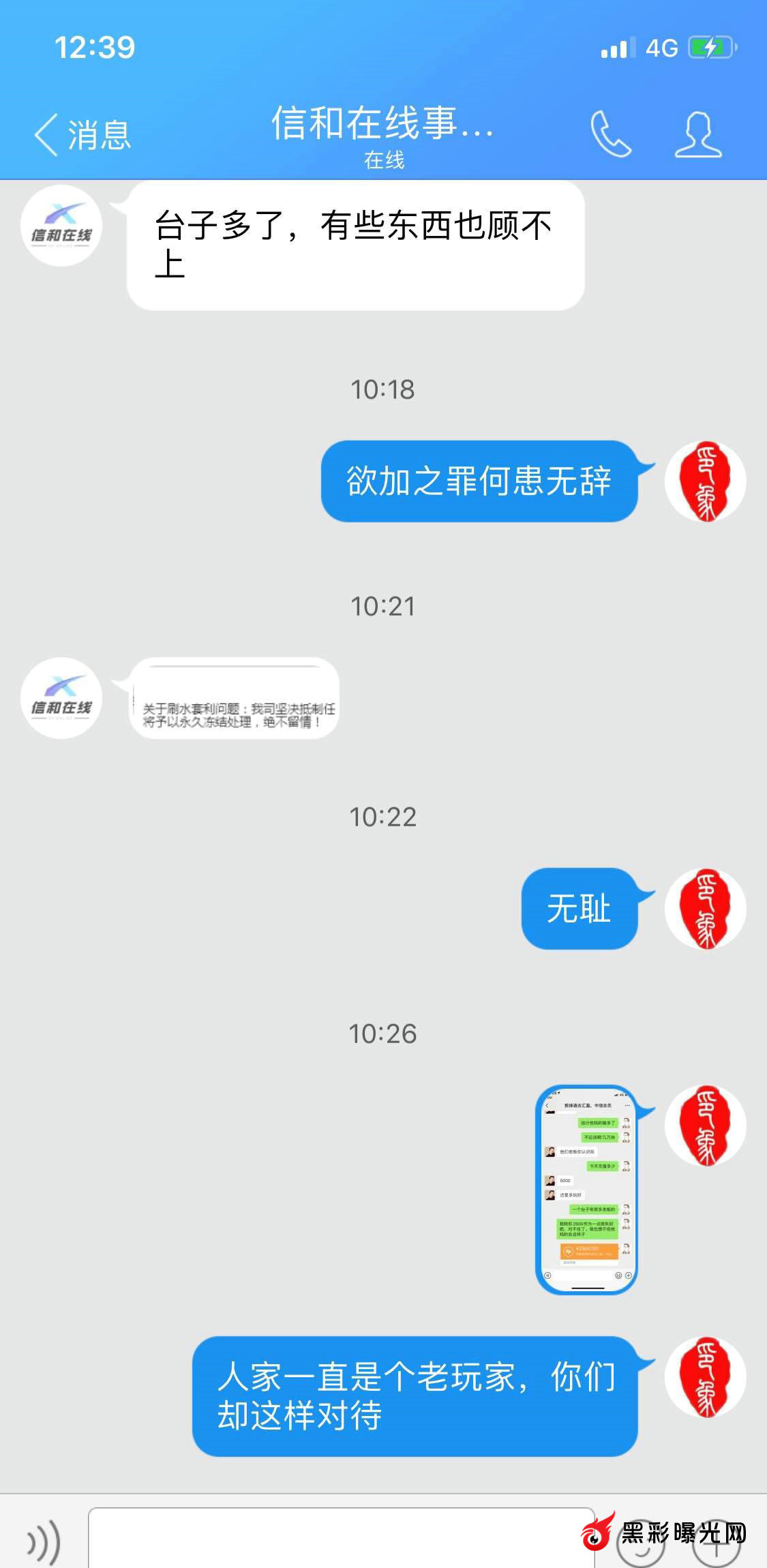This screenshot has height=1568, width=767.
Task: Open the sent chat screenshot image
Action: click(x=586, y=1189)
